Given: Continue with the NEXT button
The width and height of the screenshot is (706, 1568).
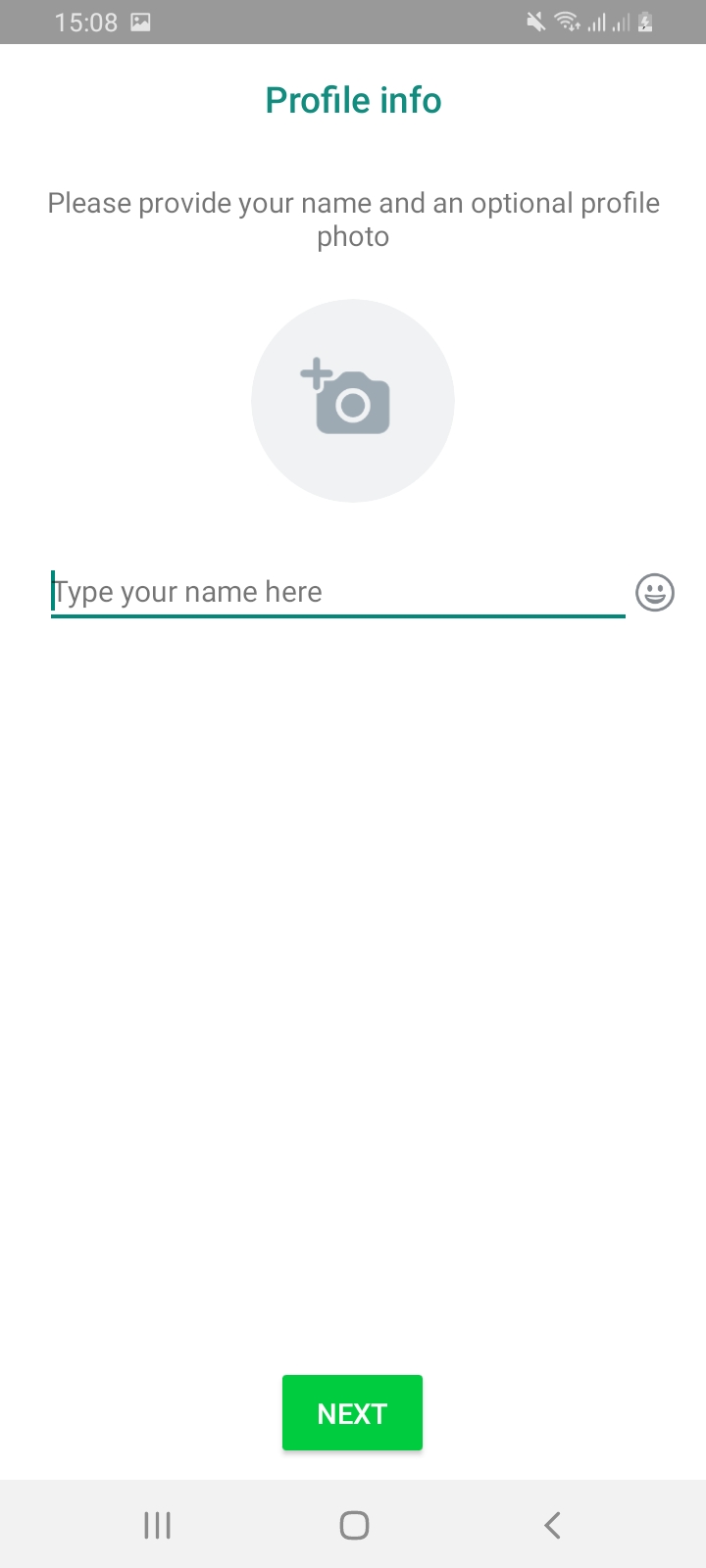Looking at the screenshot, I should point(352,1412).
